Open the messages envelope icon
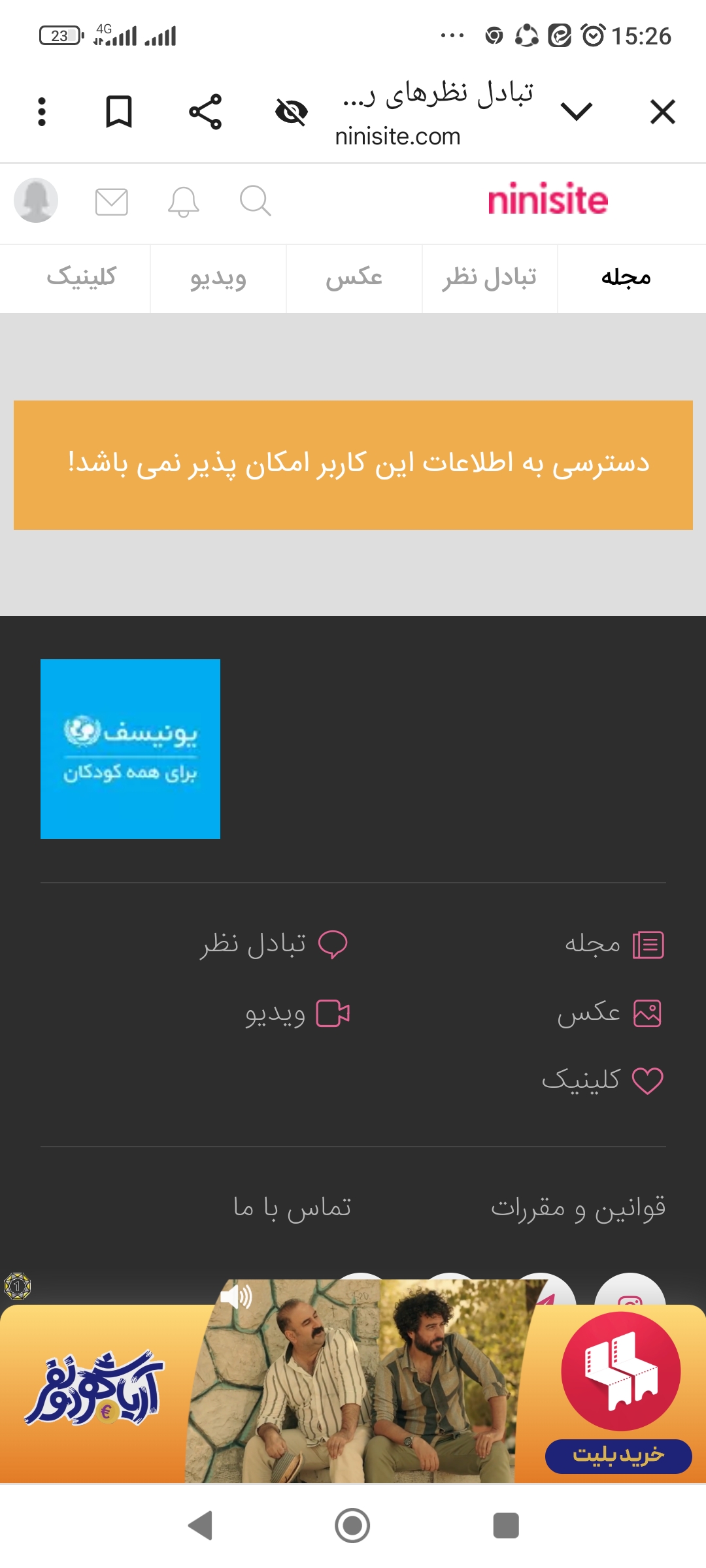 point(112,201)
